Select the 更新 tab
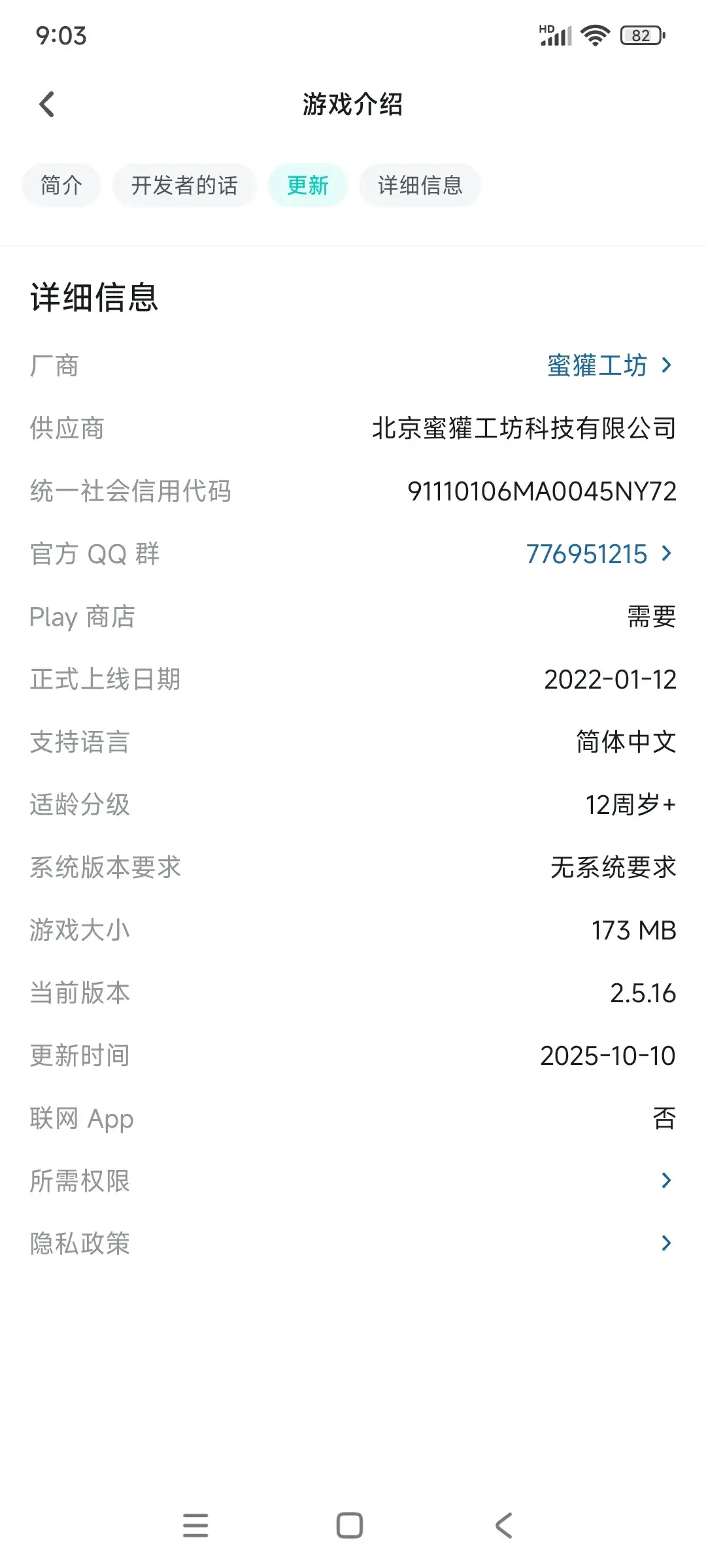This screenshot has height=1568, width=706. (x=307, y=185)
